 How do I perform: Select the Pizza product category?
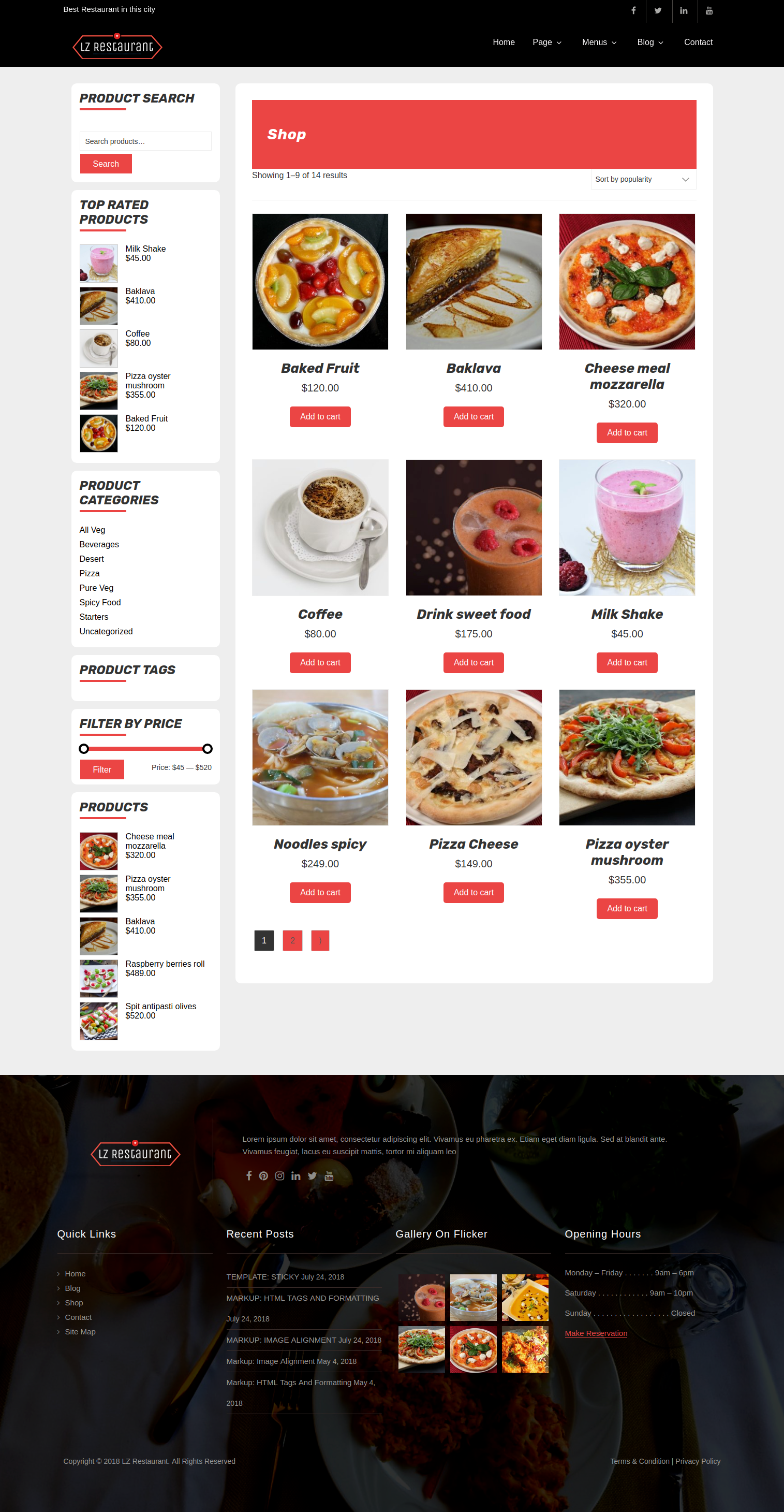(90, 573)
